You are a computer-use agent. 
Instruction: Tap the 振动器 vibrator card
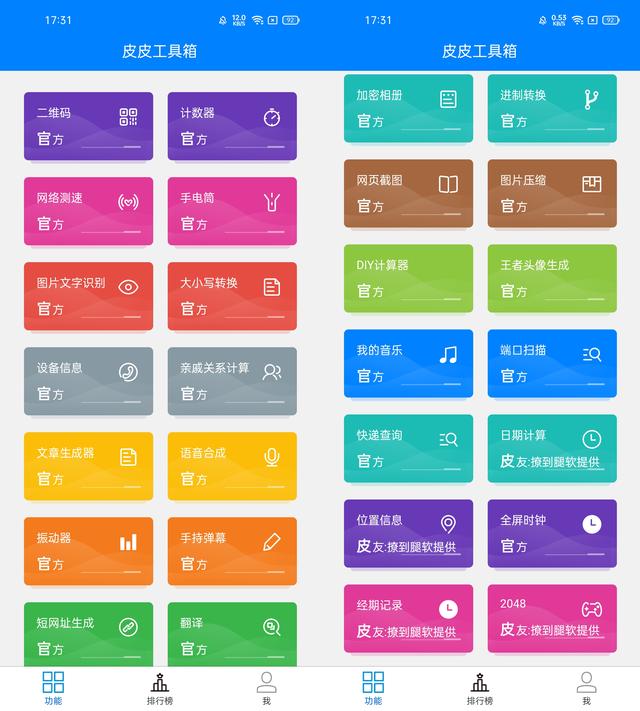[88, 551]
